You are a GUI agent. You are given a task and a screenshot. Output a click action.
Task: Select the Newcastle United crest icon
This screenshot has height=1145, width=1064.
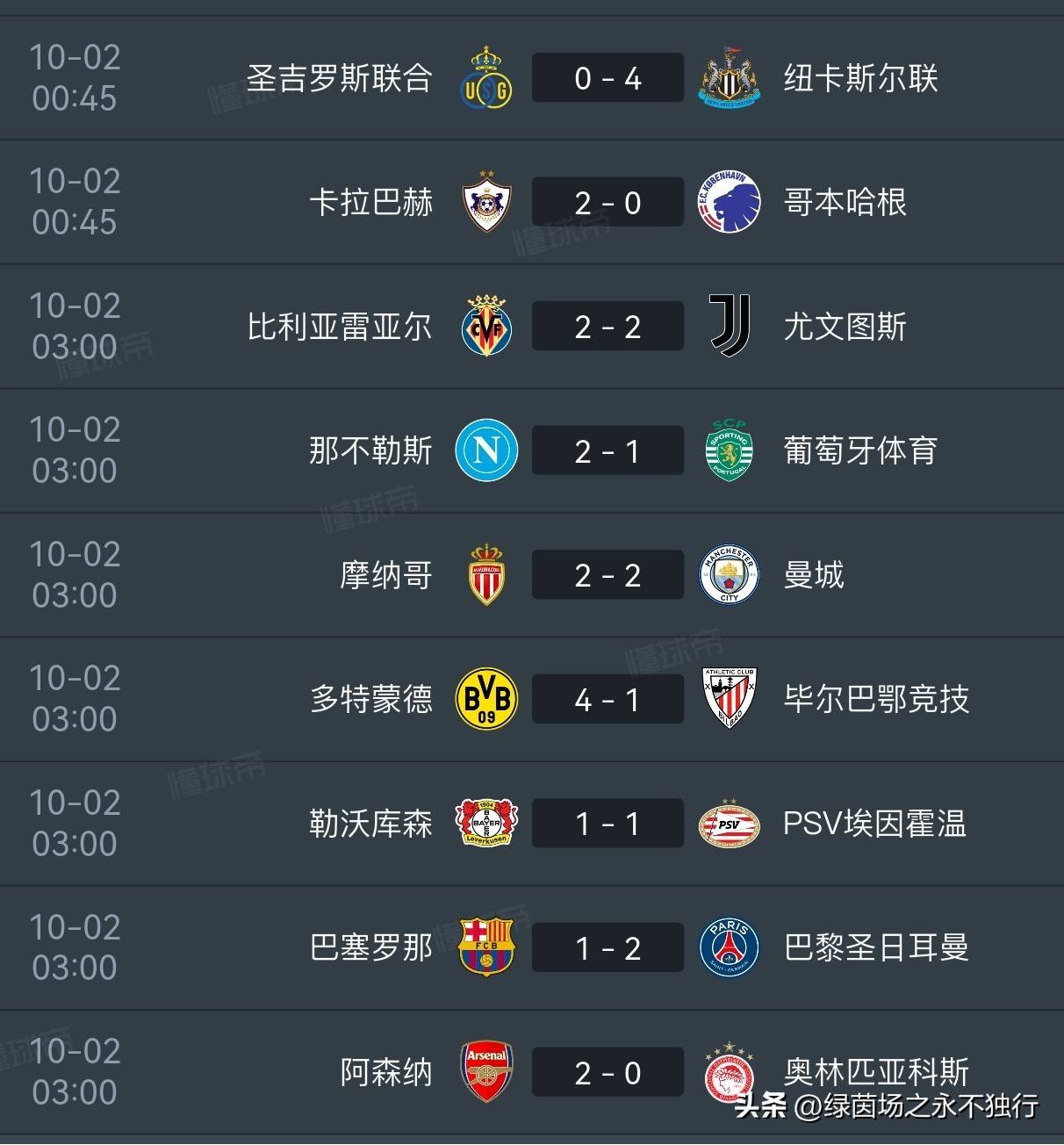pos(730,77)
